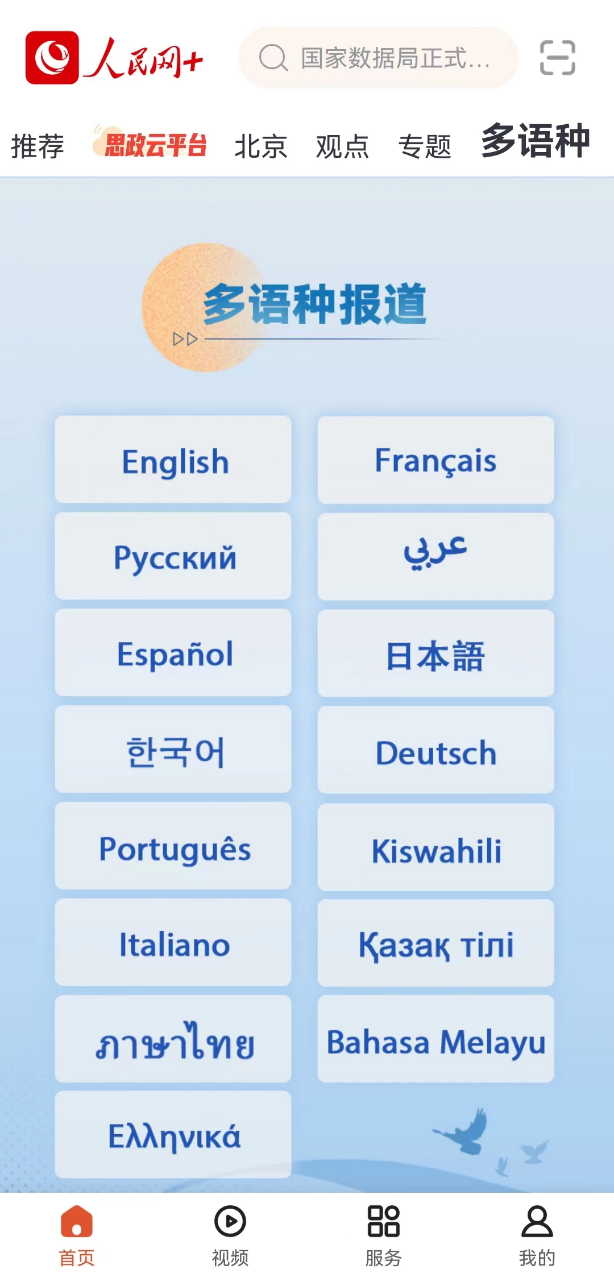Viewport: 614px width, 1278px height.
Task: Open the Français edition
Action: [x=435, y=460]
